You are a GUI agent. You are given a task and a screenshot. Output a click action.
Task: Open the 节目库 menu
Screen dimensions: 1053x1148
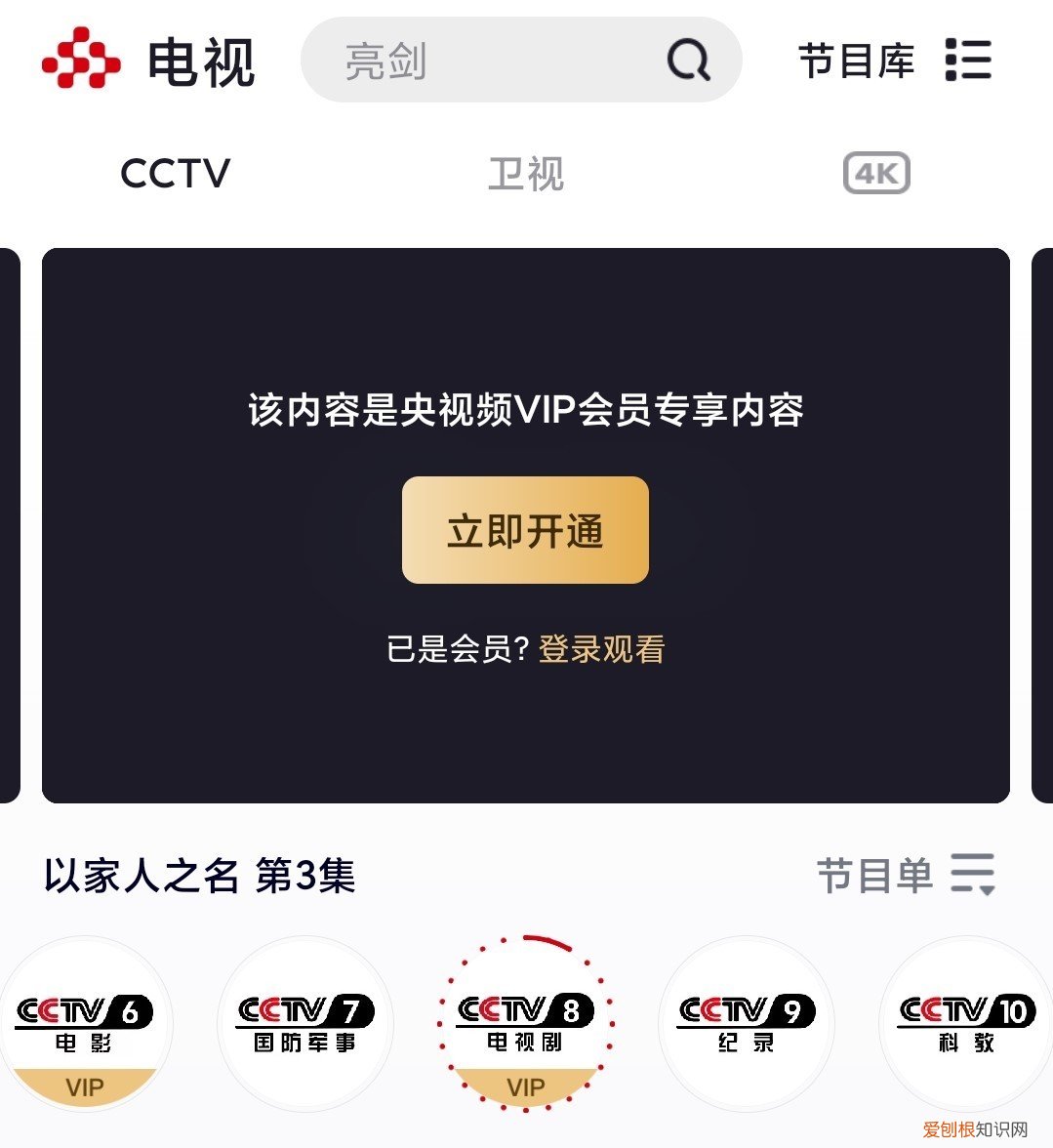coord(857,61)
